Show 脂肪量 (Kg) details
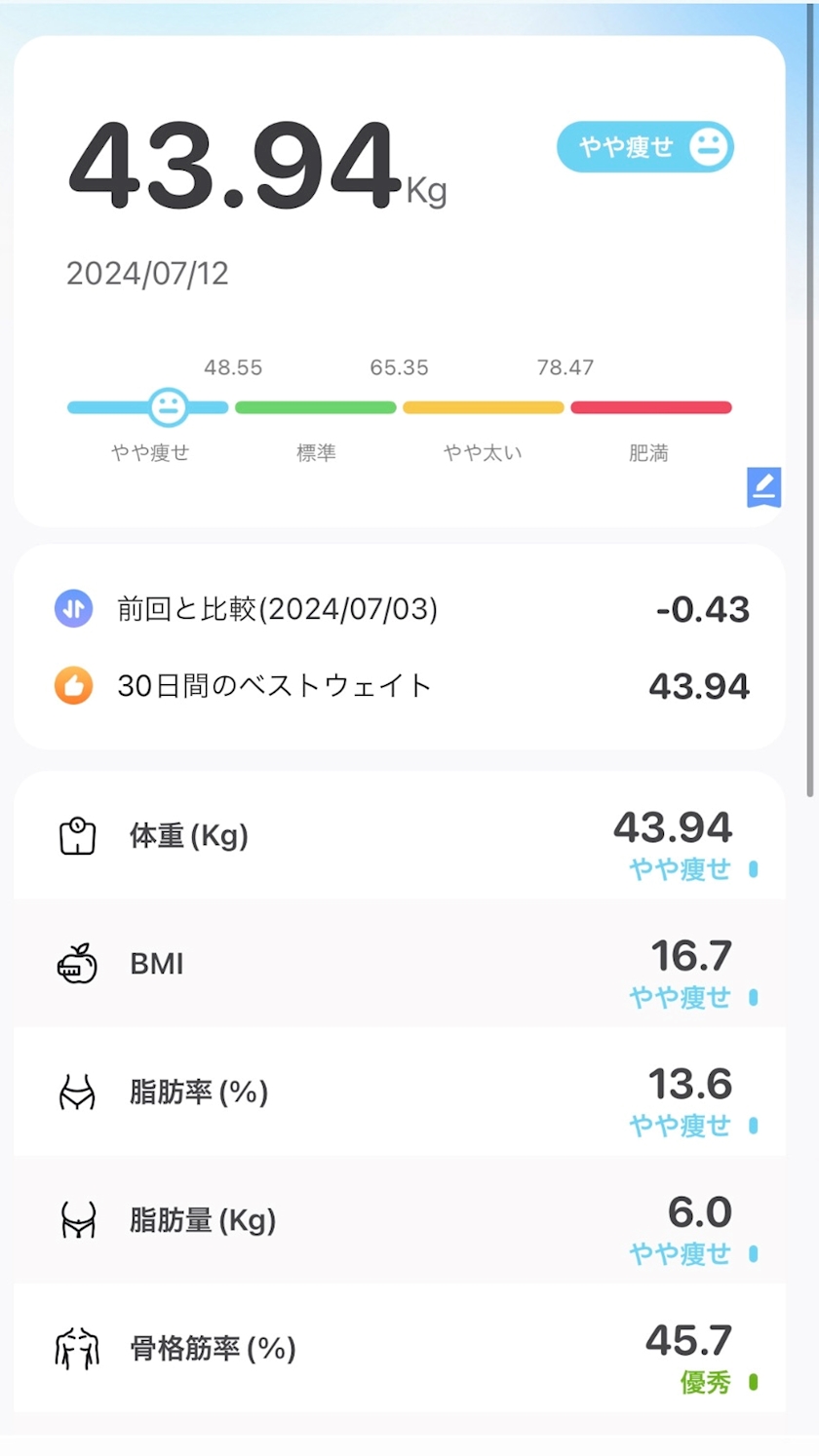The height and width of the screenshot is (1456, 819). 400,1220
